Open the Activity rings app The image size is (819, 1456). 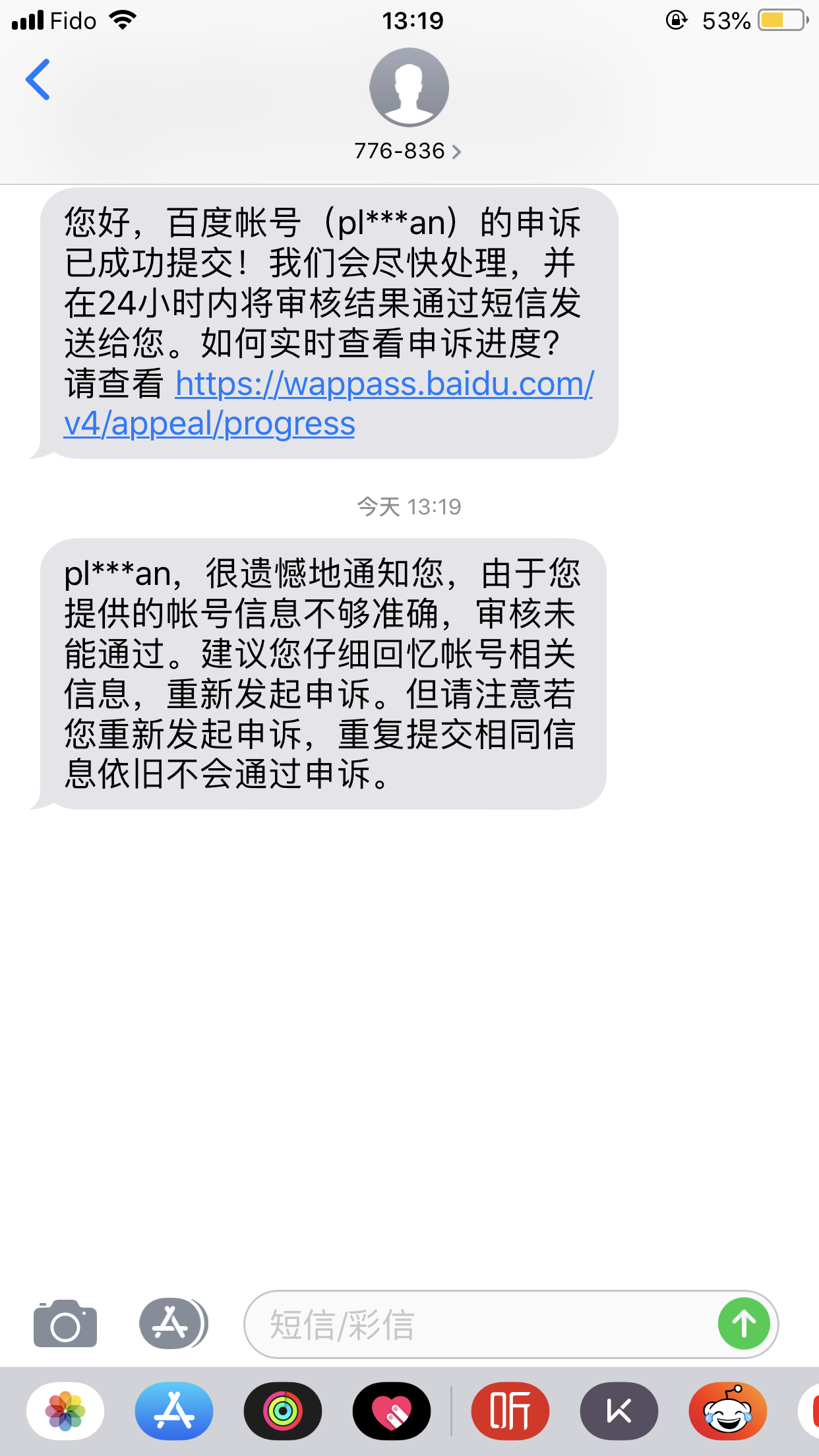tap(283, 1411)
